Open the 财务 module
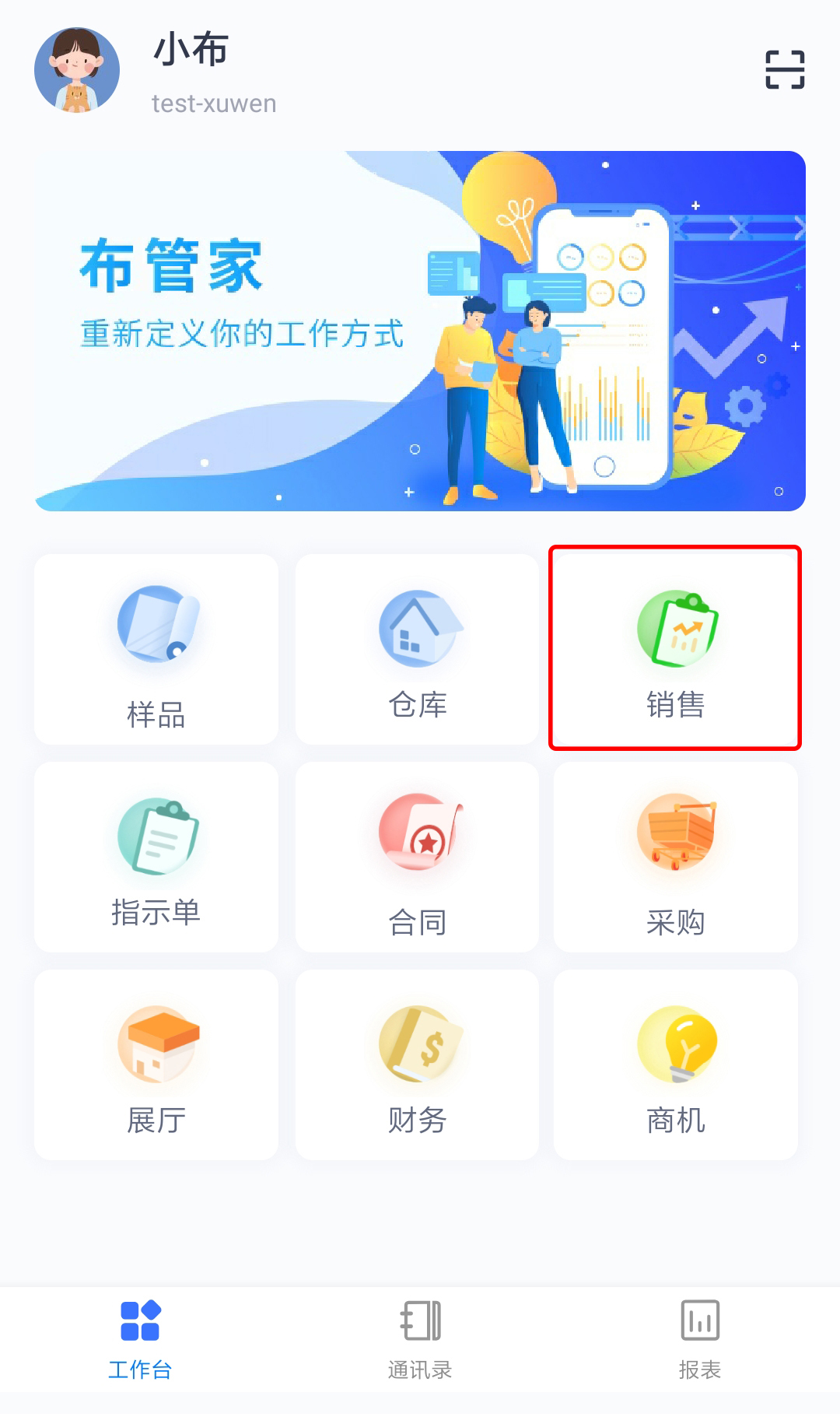Viewport: 840px width, 1417px height. pos(418,1065)
